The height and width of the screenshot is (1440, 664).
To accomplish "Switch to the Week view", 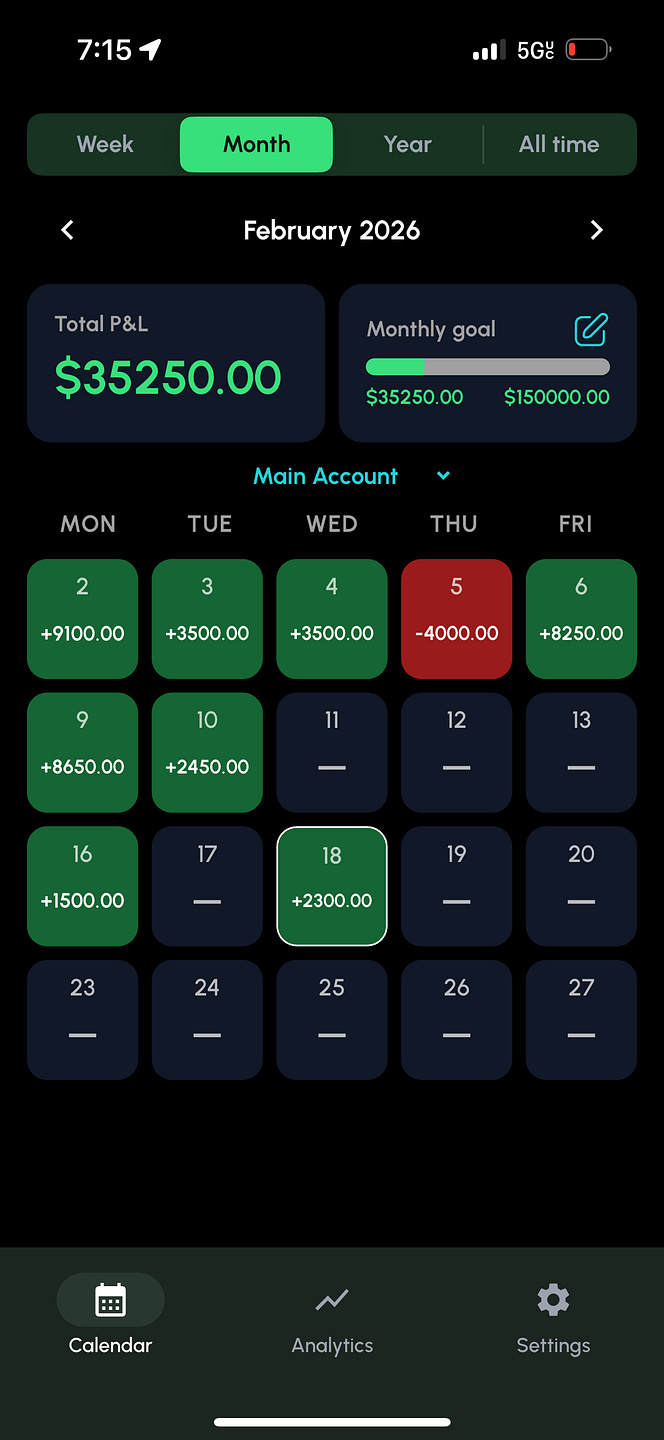I will pos(105,145).
